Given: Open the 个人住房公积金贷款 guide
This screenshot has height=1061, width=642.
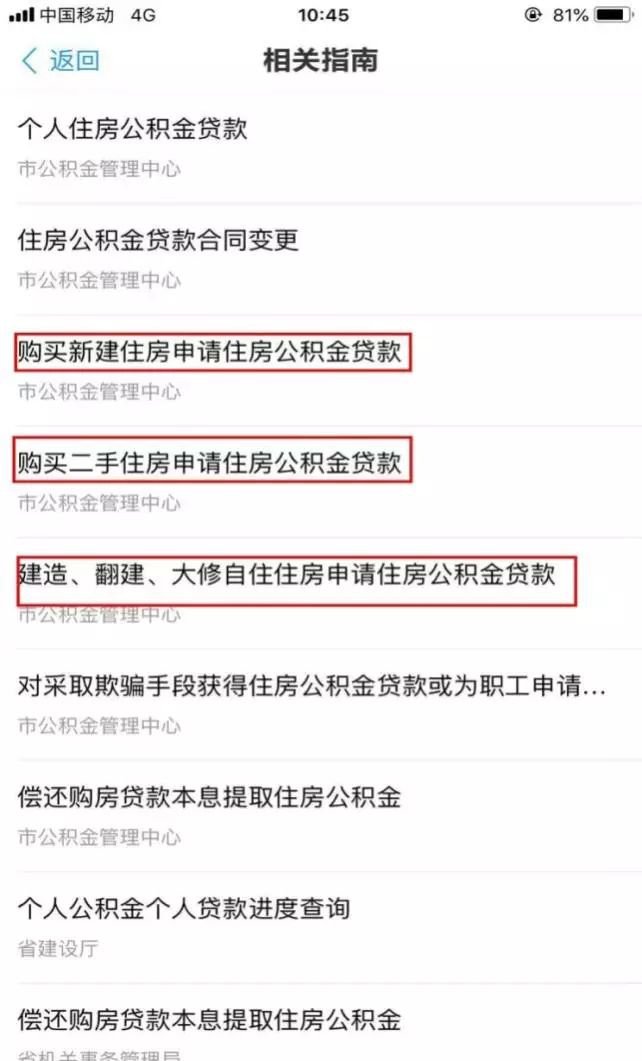Looking at the screenshot, I should tap(321, 148).
